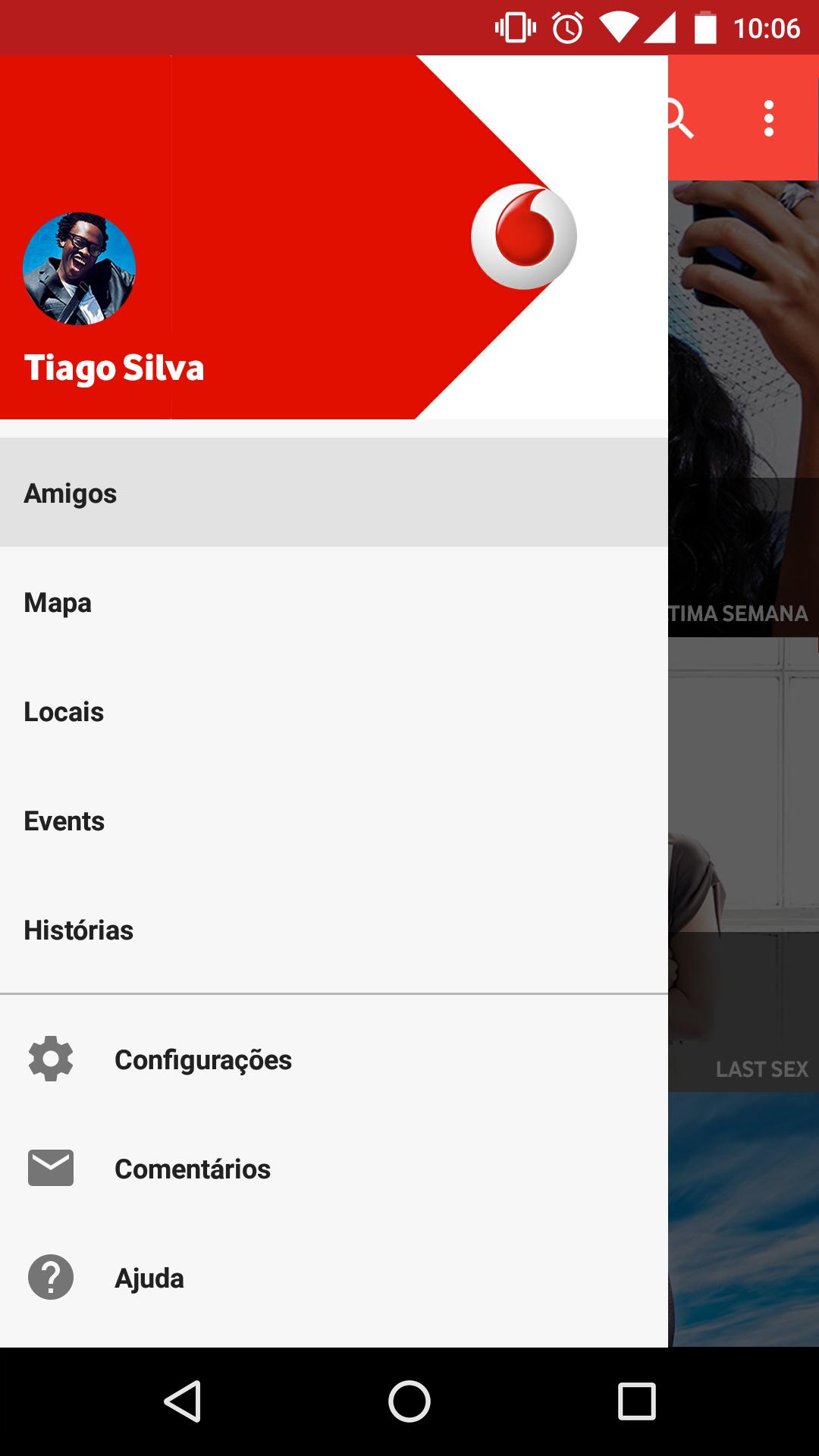Go to Mapa
This screenshot has height=1456, width=819.
(x=334, y=603)
